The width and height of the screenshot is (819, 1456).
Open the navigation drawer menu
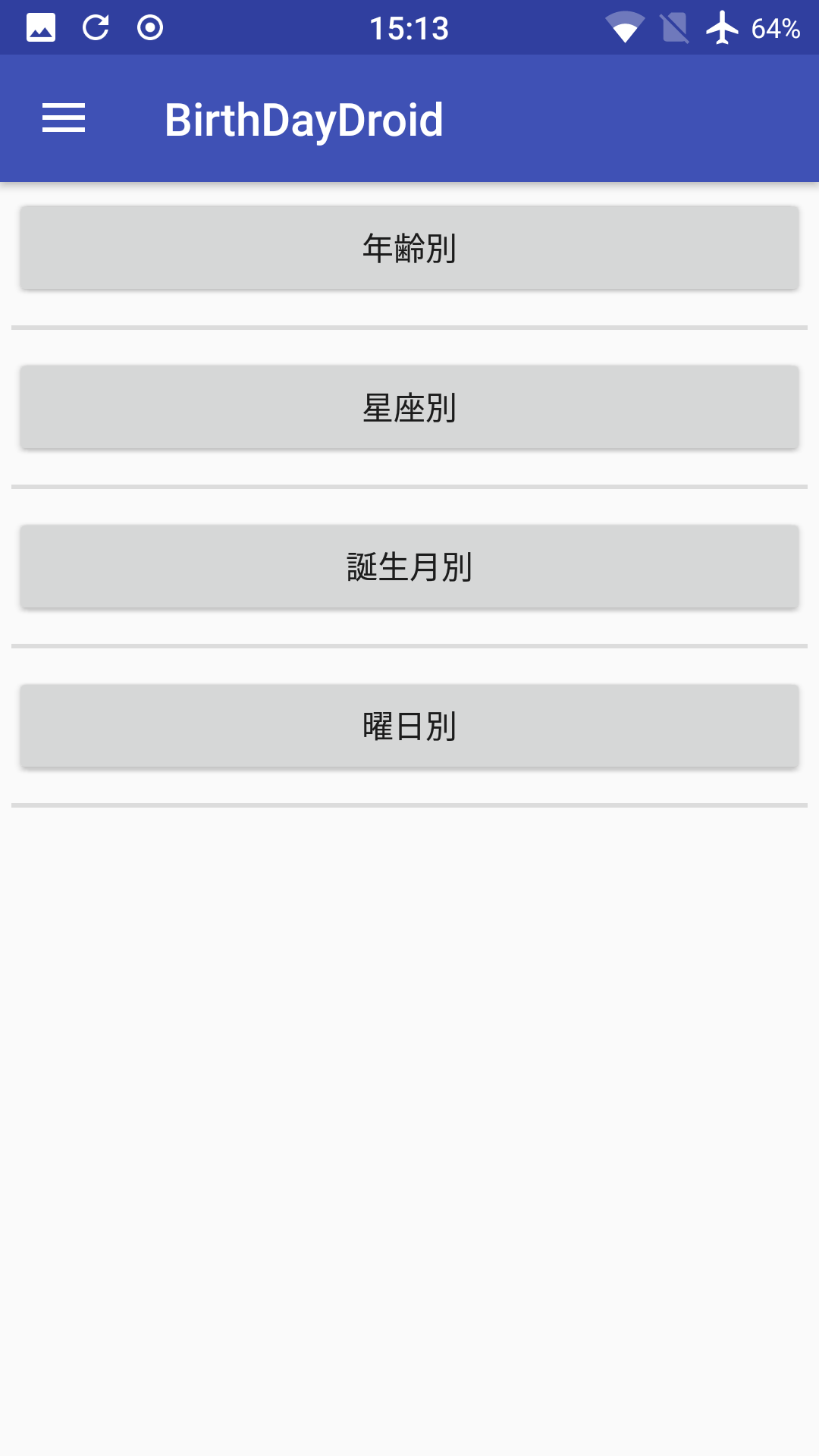click(64, 119)
